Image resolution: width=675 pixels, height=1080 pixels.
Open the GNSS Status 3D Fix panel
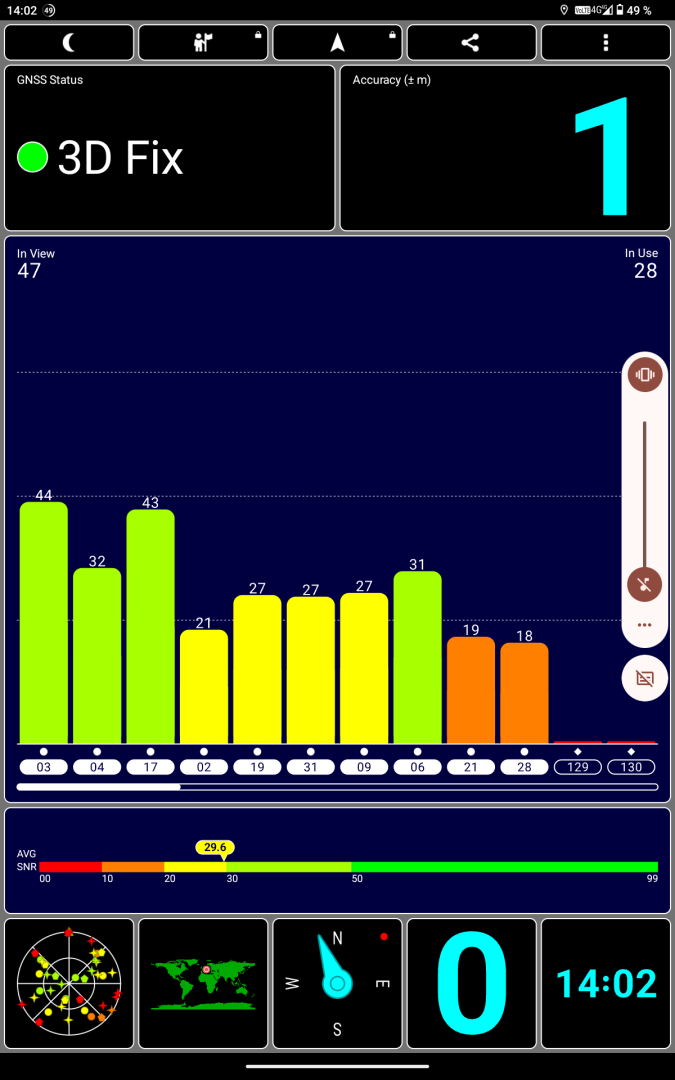169,148
